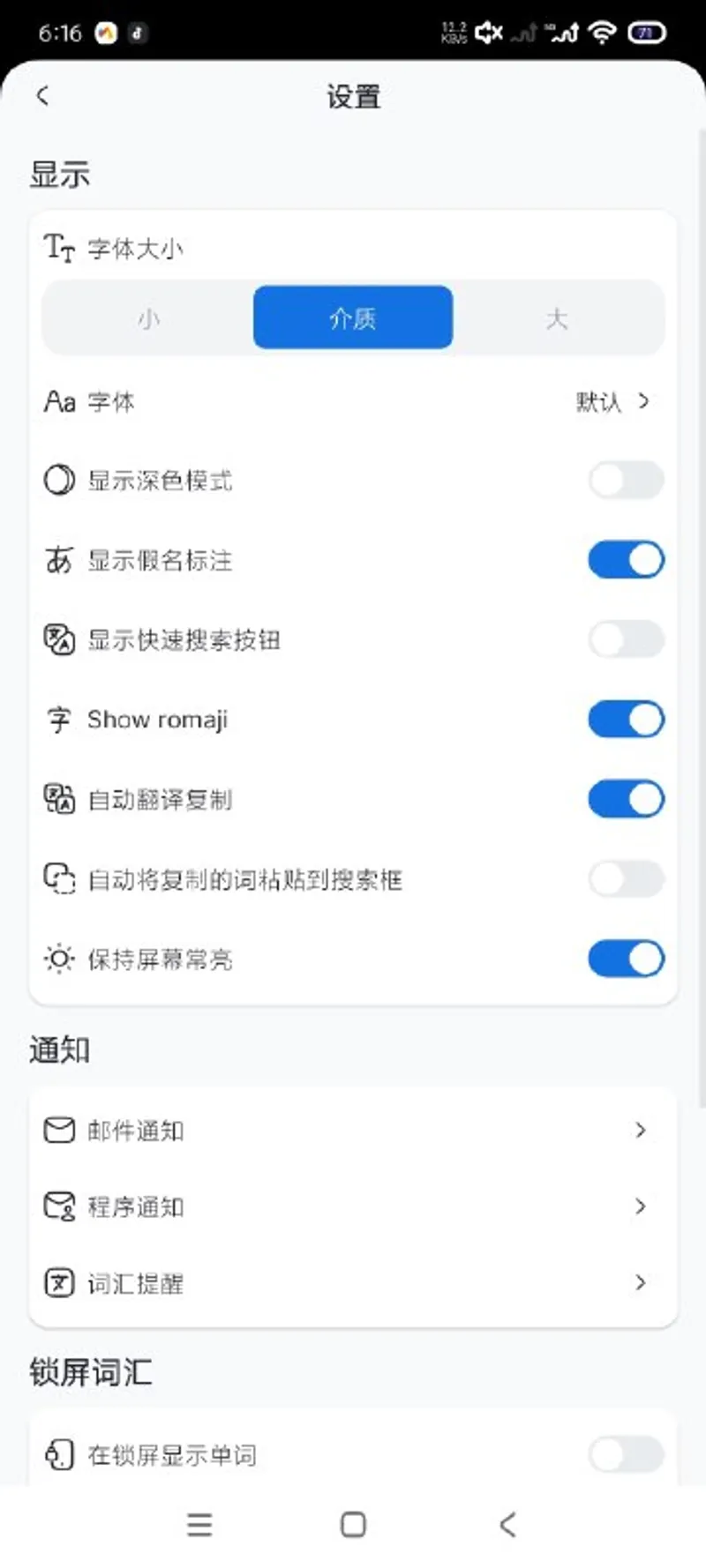
Task: Turn off the 显示假名标注 switch
Action: coord(626,560)
